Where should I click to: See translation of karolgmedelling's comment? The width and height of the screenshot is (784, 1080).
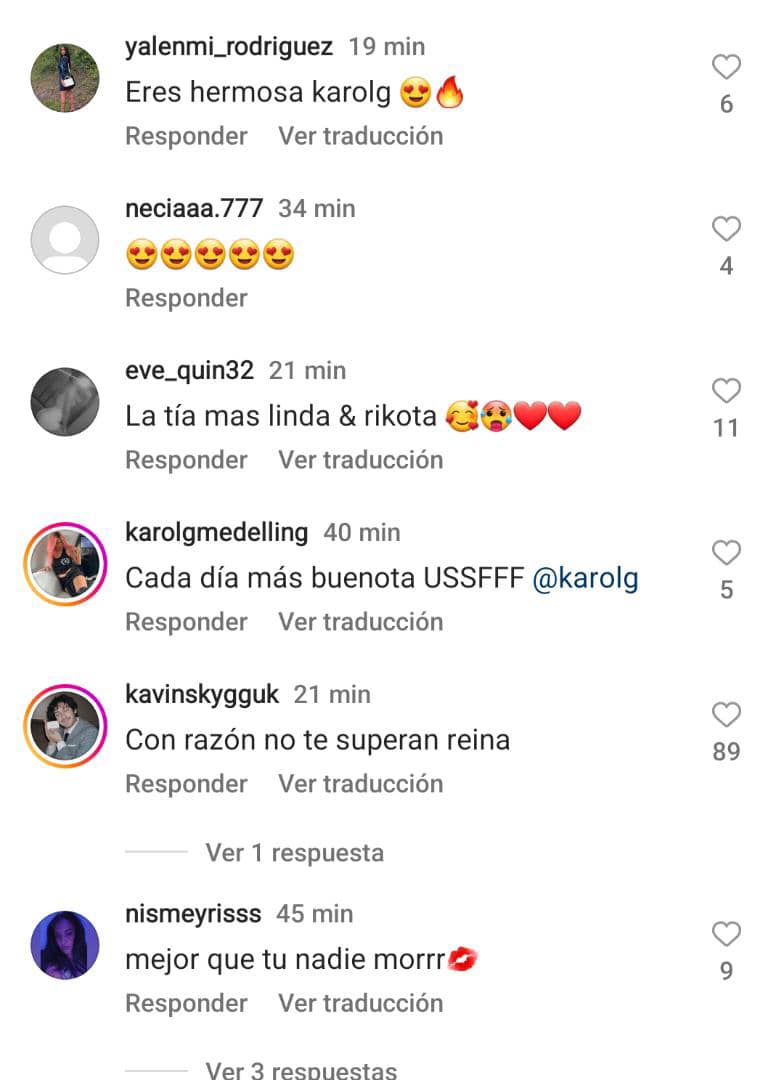[x=360, y=622]
